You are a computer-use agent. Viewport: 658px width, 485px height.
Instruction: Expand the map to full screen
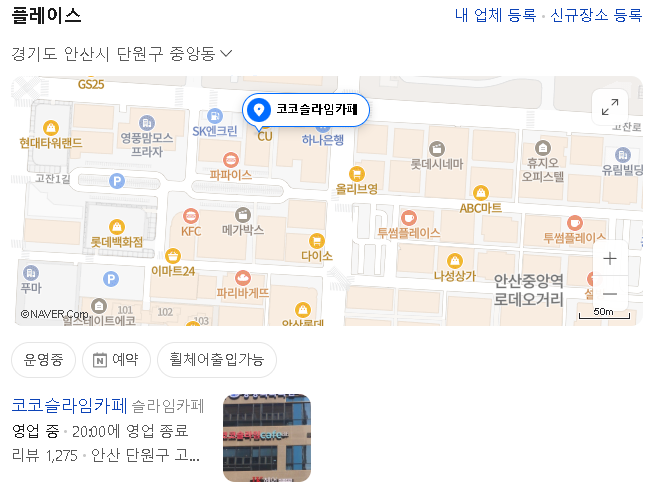tap(610, 108)
